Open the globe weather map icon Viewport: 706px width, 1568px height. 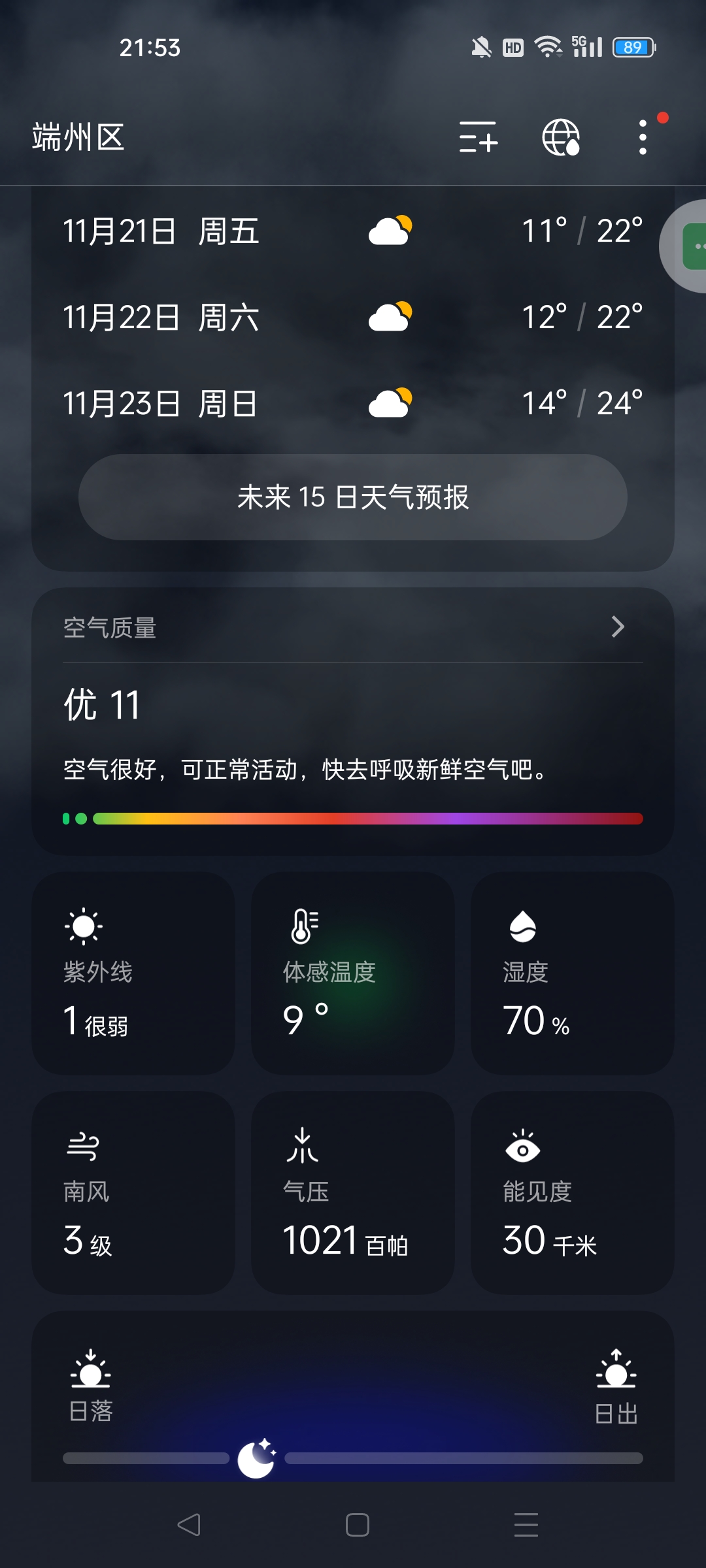(x=561, y=137)
